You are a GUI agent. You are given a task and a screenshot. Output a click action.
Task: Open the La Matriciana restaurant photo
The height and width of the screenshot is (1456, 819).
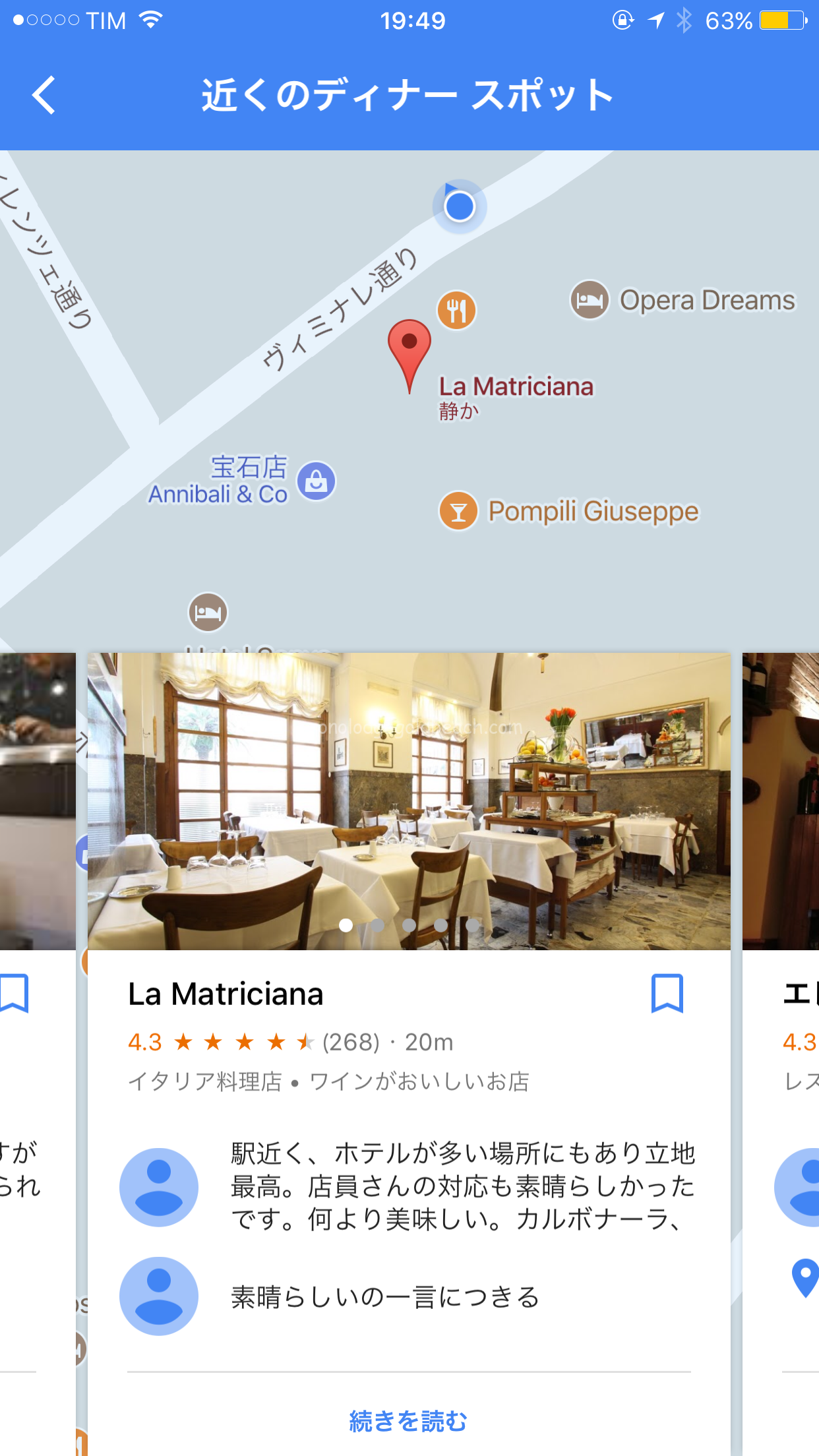click(x=409, y=801)
